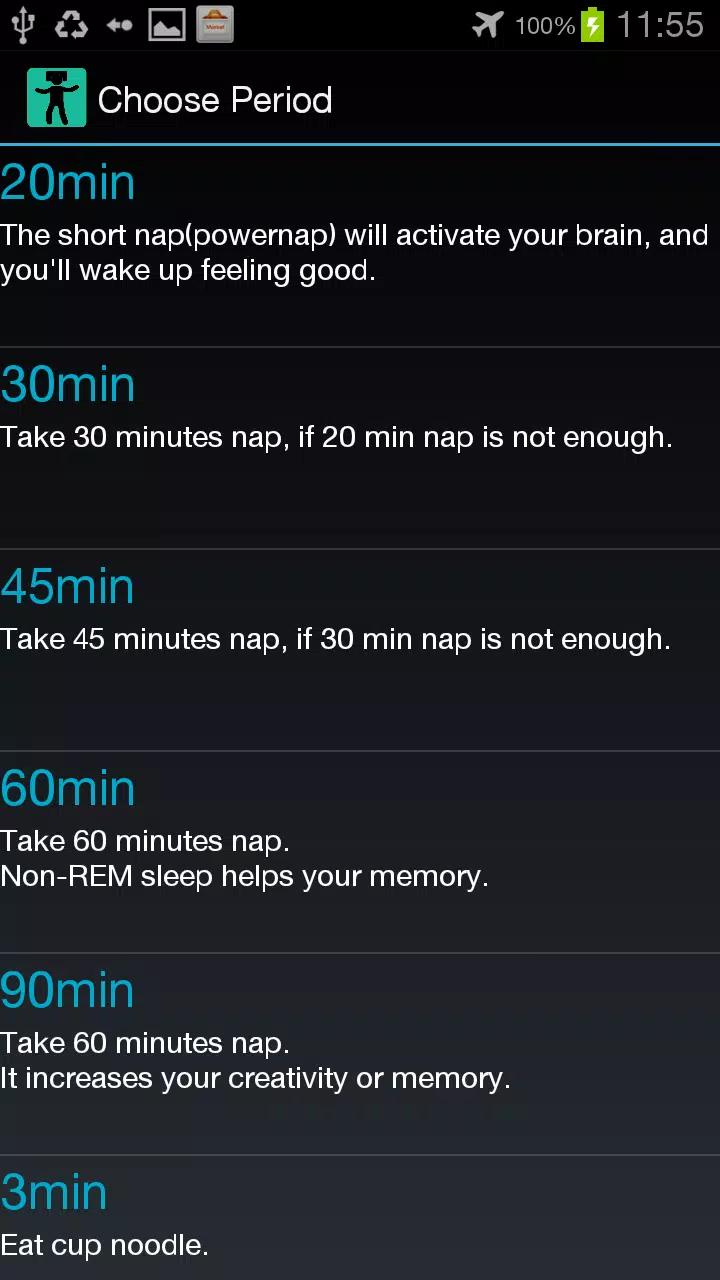Select the 3min cup noodle timer
Screen dimensions: 720x1280
360,1218
